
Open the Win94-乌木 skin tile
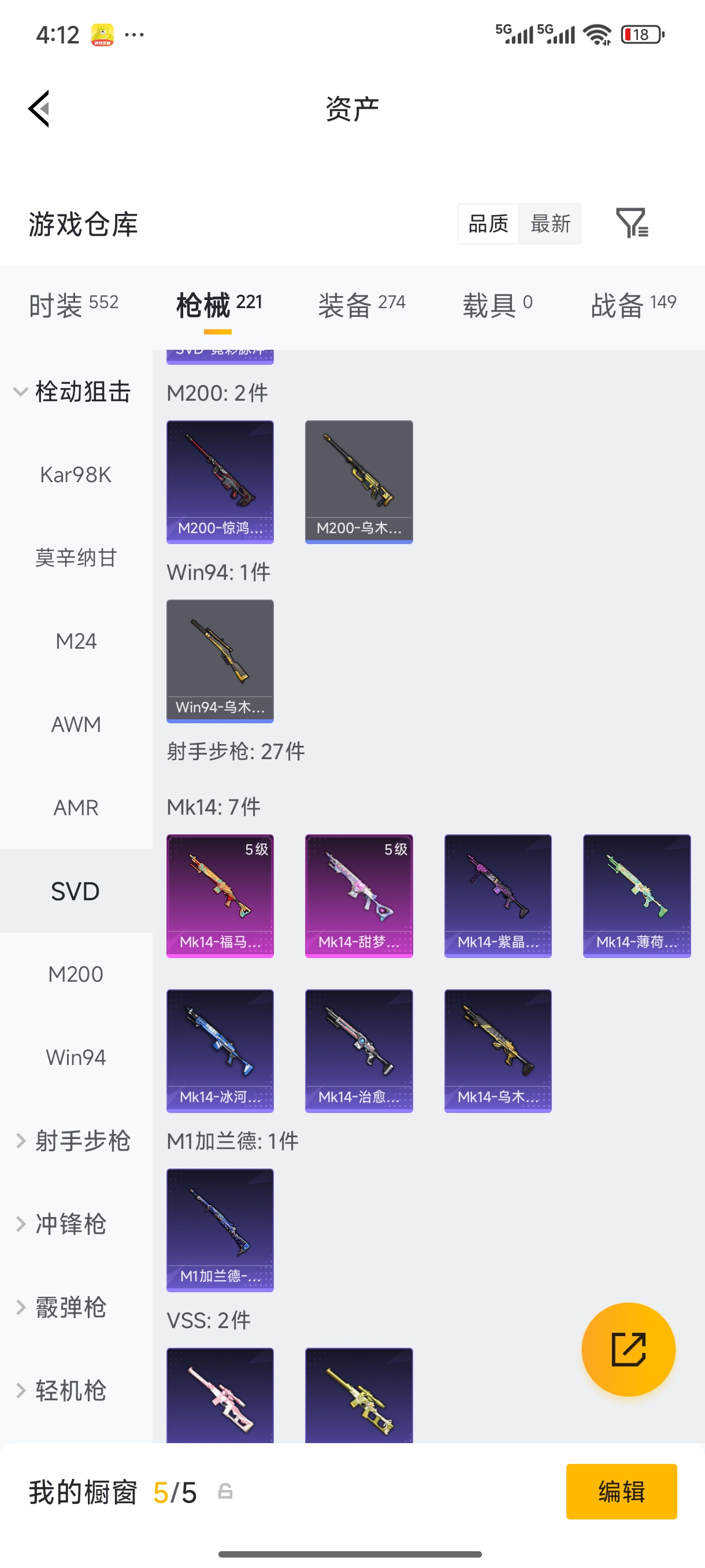coord(220,660)
